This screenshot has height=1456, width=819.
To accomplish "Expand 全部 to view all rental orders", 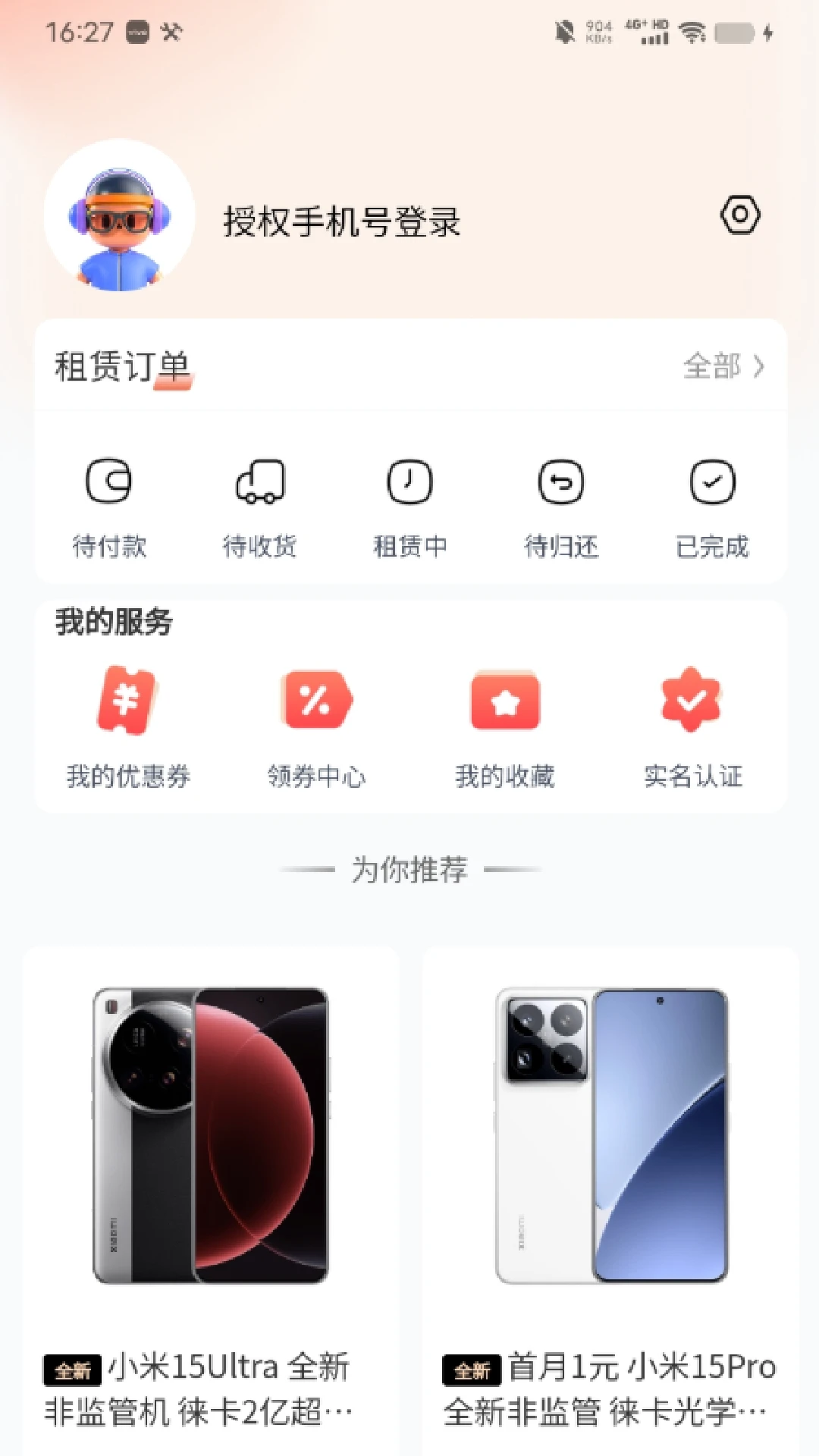I will click(x=724, y=367).
